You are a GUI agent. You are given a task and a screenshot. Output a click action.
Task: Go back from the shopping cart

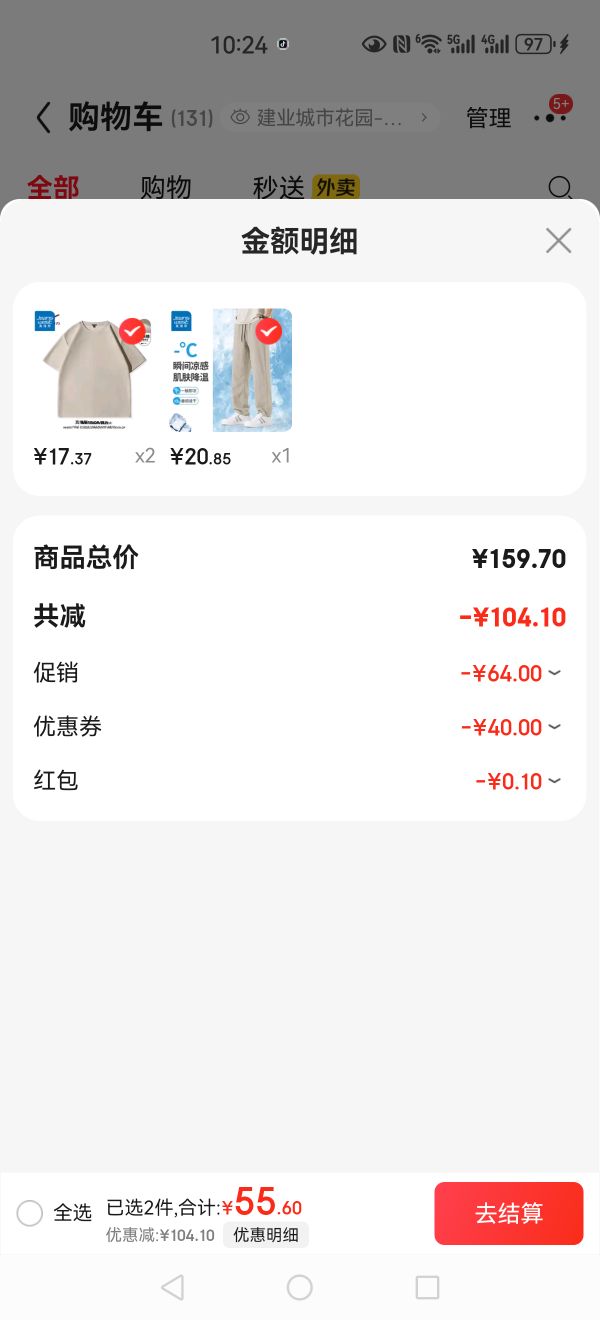[42, 118]
